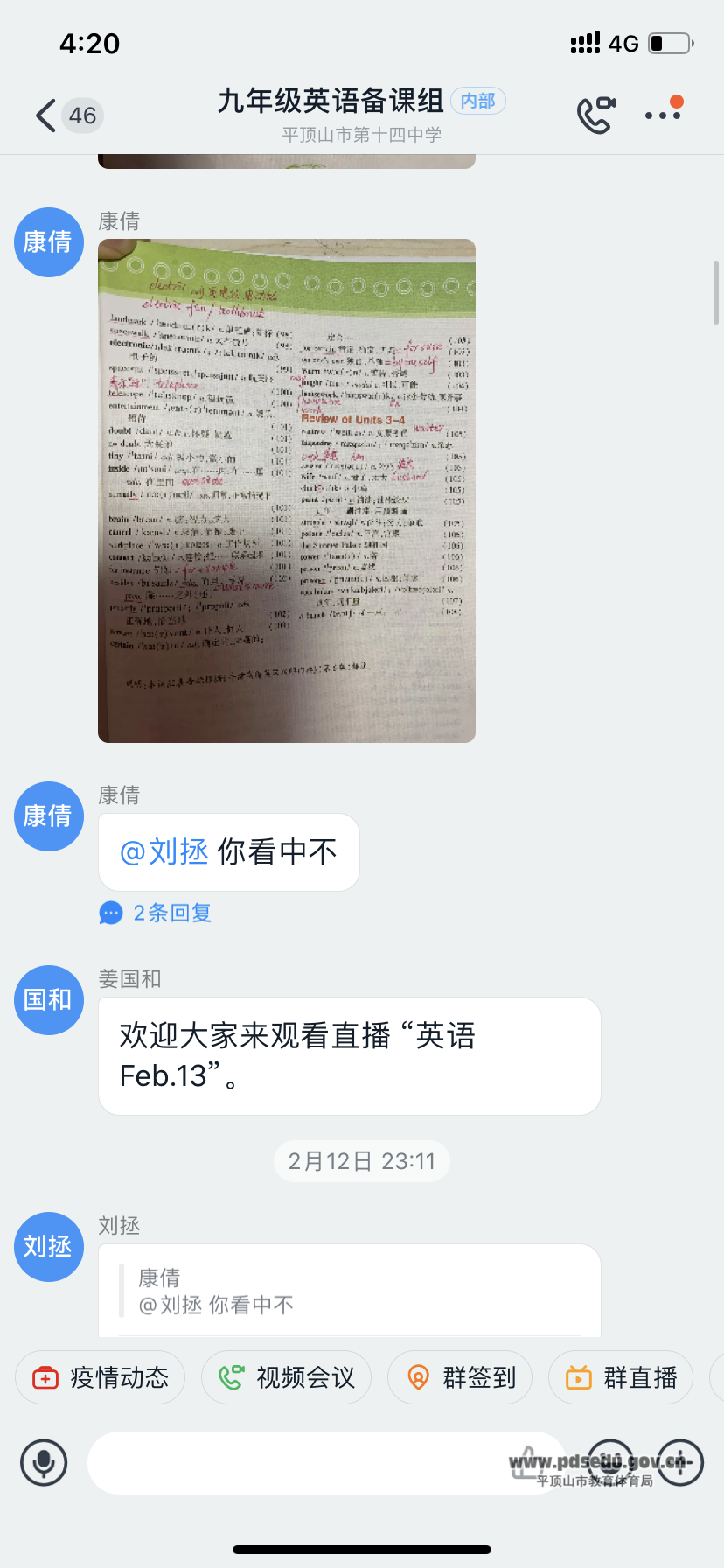The height and width of the screenshot is (1568, 724).
Task: Open the plus attachments menu
Action: 680,1462
